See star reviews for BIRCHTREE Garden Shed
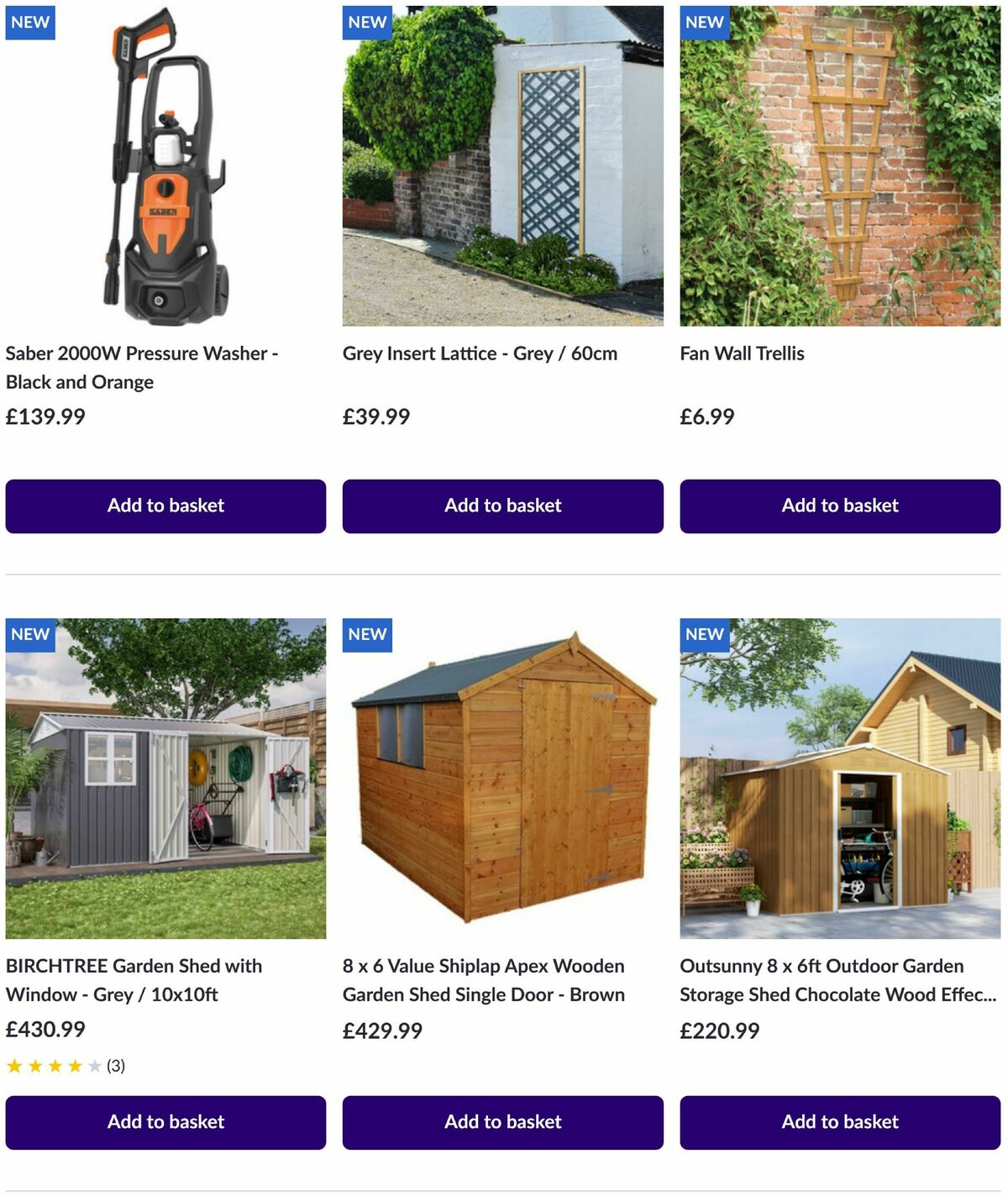Image resolution: width=1008 pixels, height=1196 pixels. (x=65, y=1066)
